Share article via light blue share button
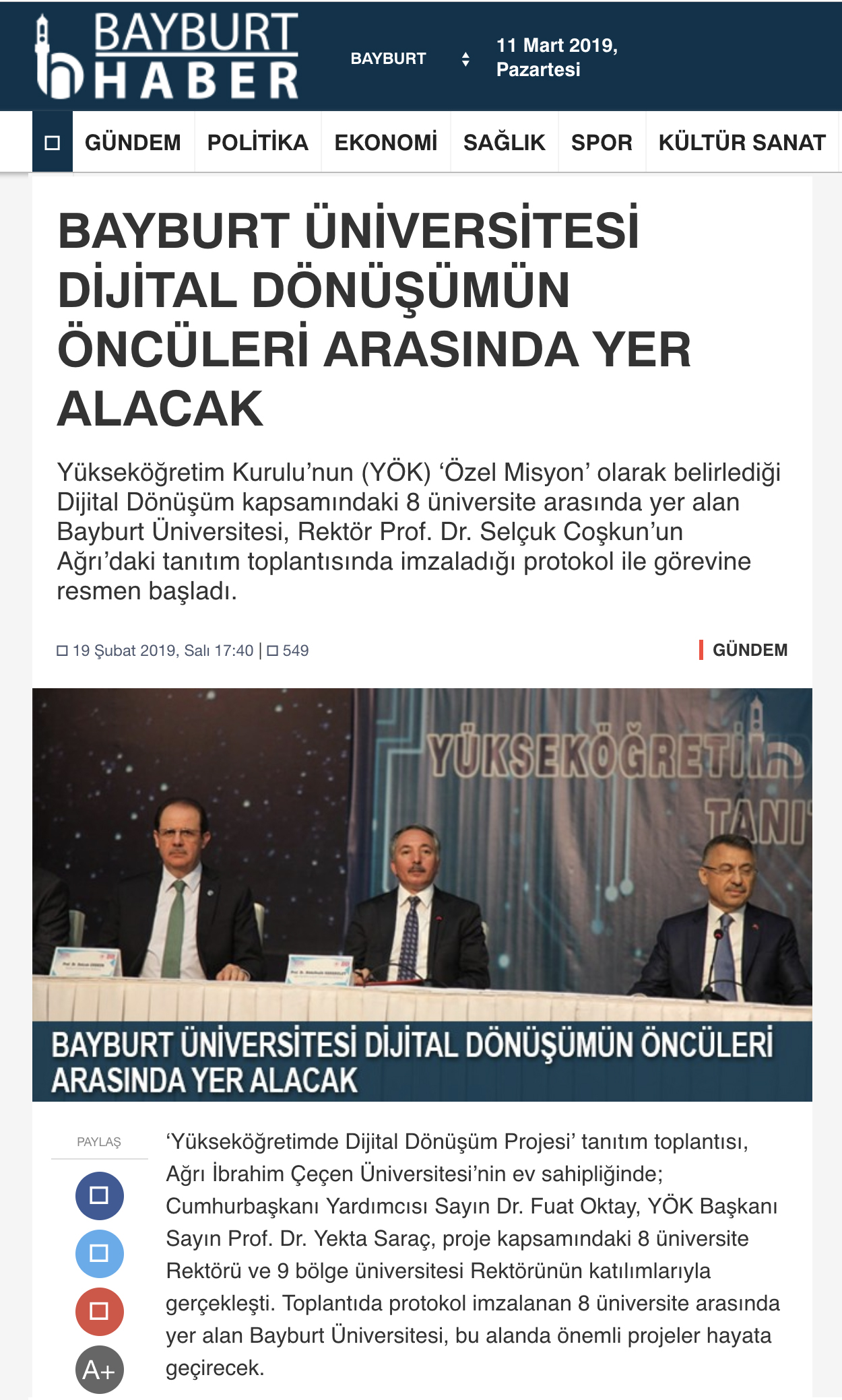Image resolution: width=842 pixels, height=1400 pixels. coord(99,1253)
